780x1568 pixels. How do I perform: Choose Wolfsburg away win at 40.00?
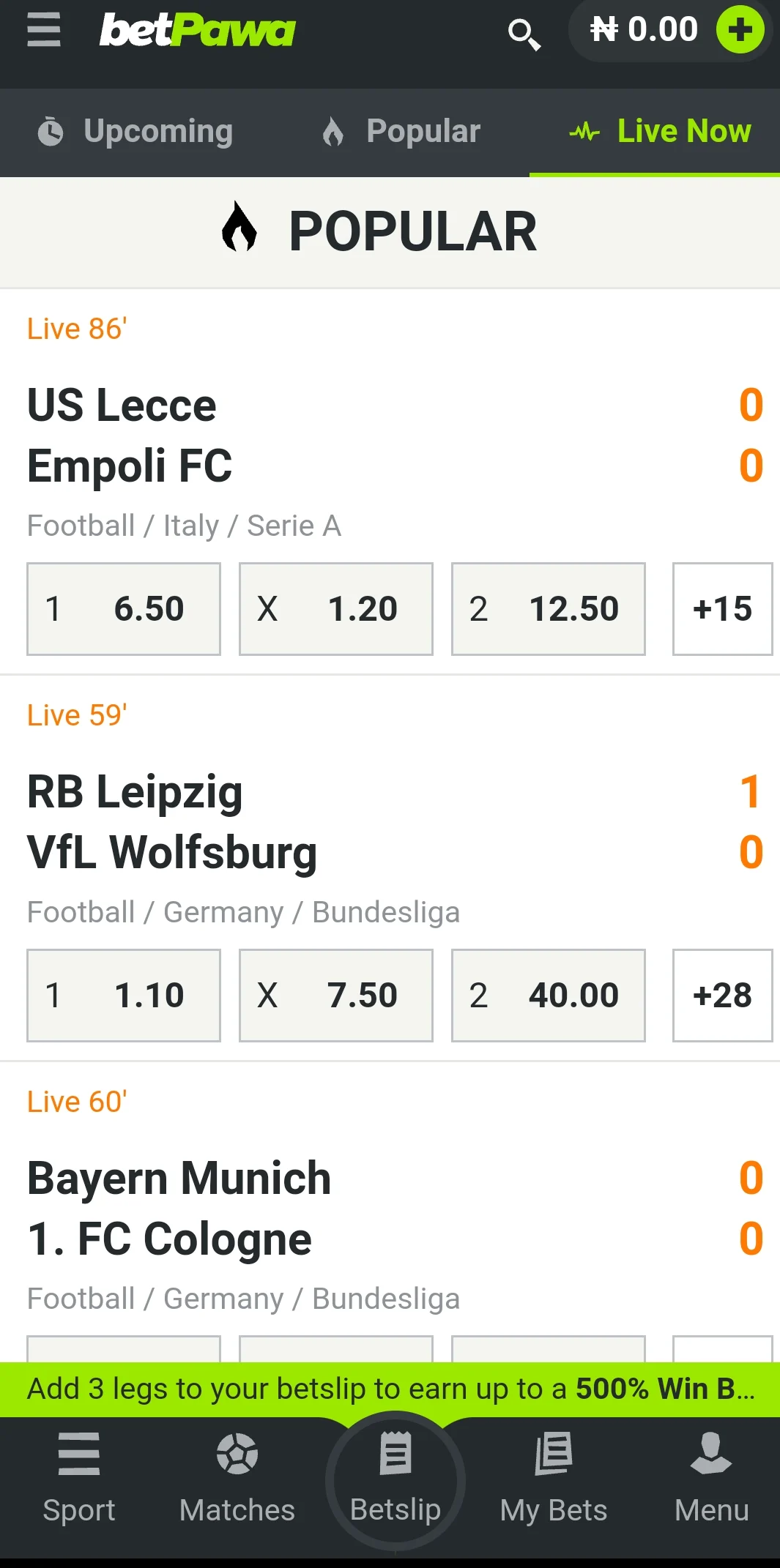548,996
